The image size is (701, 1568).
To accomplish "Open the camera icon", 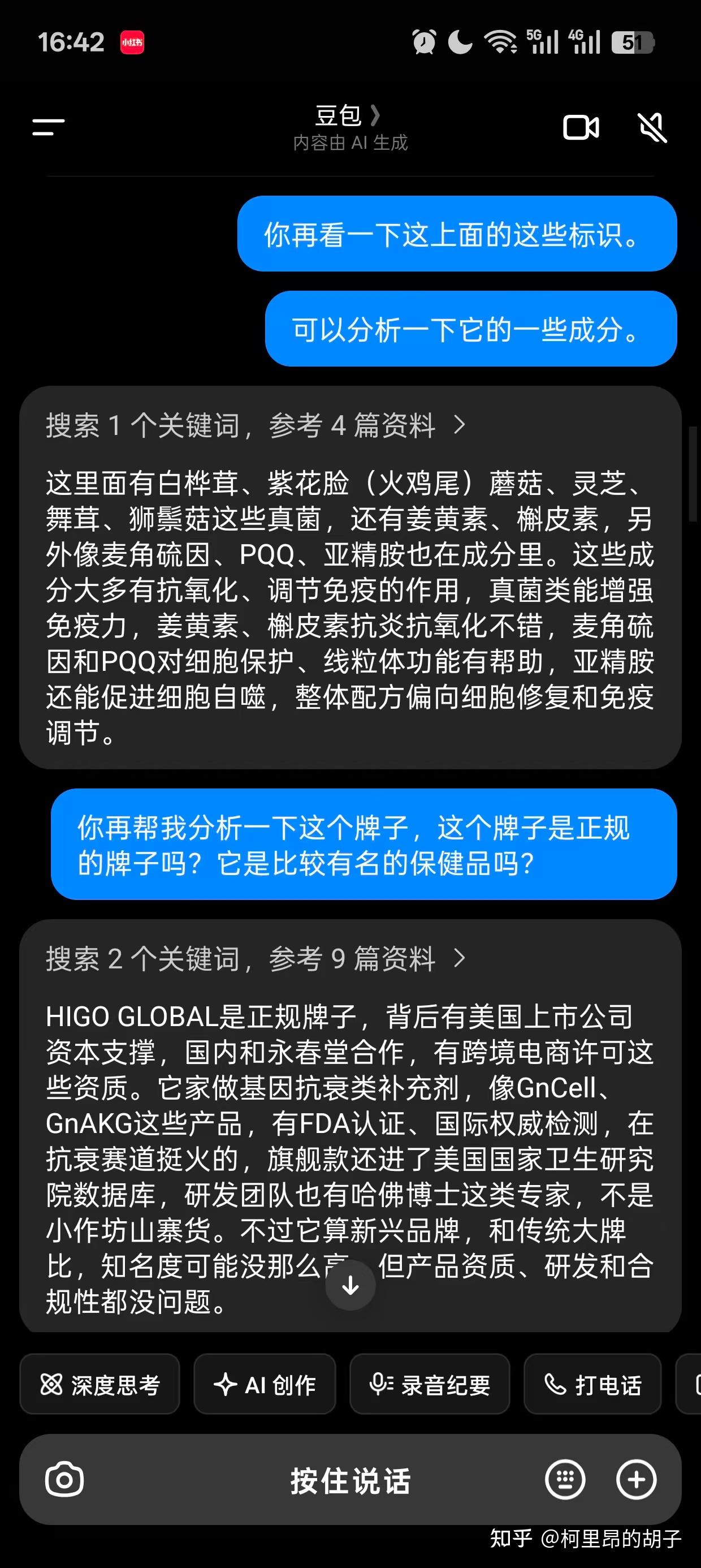I will tap(64, 1480).
